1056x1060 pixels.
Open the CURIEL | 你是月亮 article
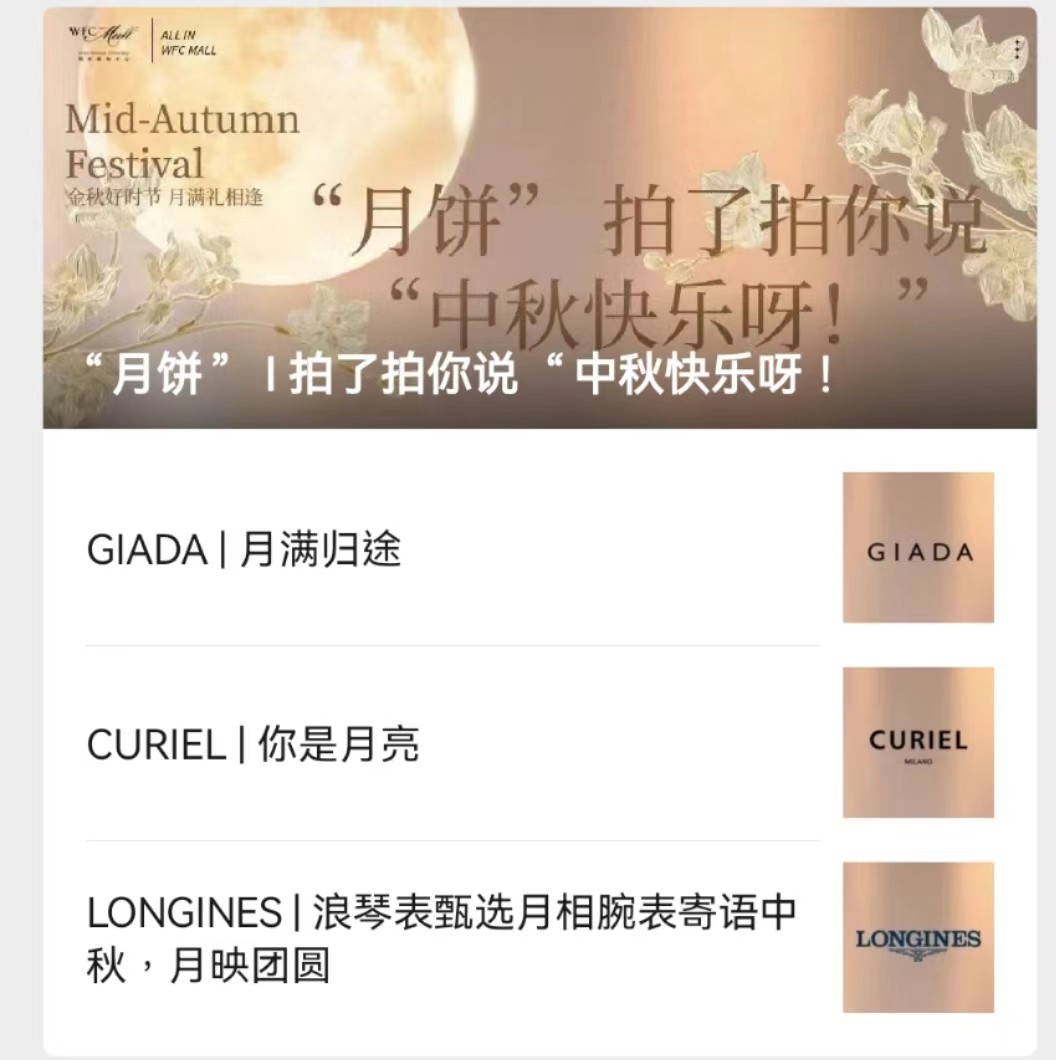pos(254,745)
